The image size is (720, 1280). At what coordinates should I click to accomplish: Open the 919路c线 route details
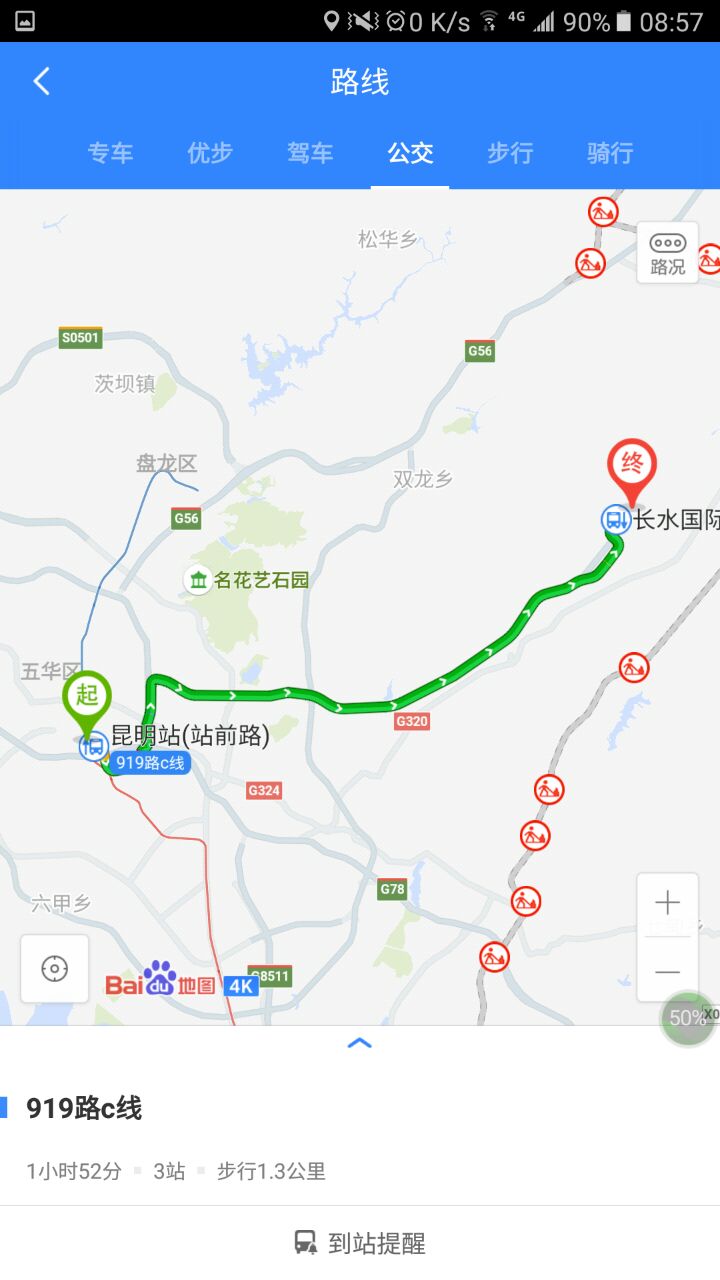coord(84,1108)
